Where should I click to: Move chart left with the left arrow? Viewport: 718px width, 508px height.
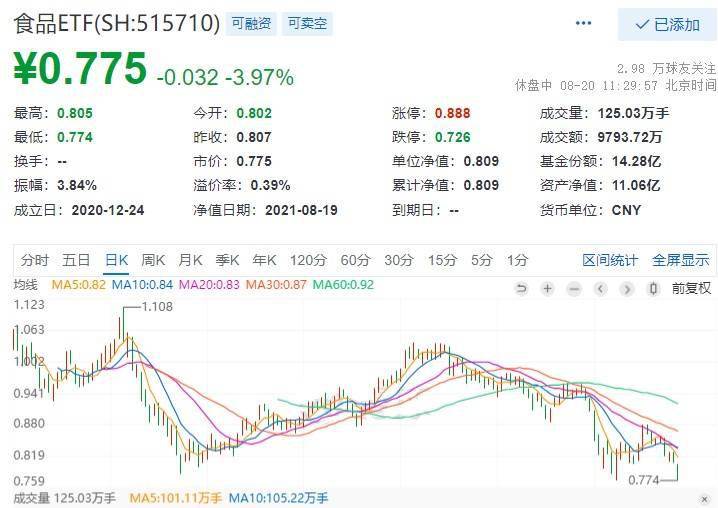pos(599,288)
